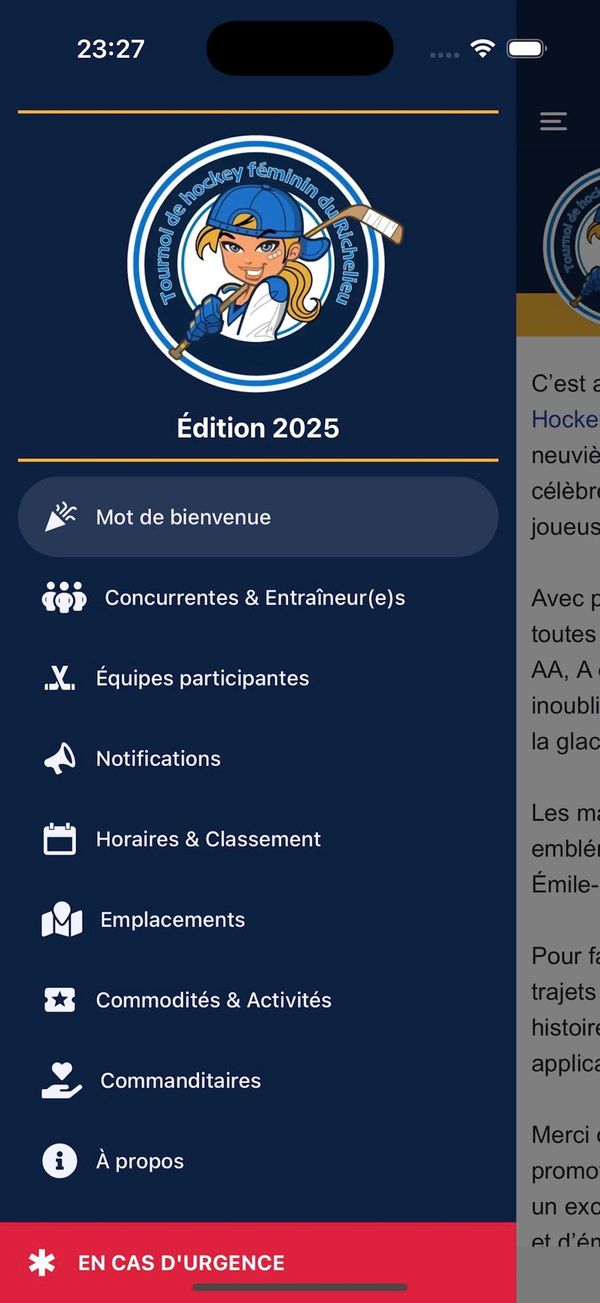Go to Concurrentes & Entraîneur(e)s
600x1303 pixels.
(254, 598)
